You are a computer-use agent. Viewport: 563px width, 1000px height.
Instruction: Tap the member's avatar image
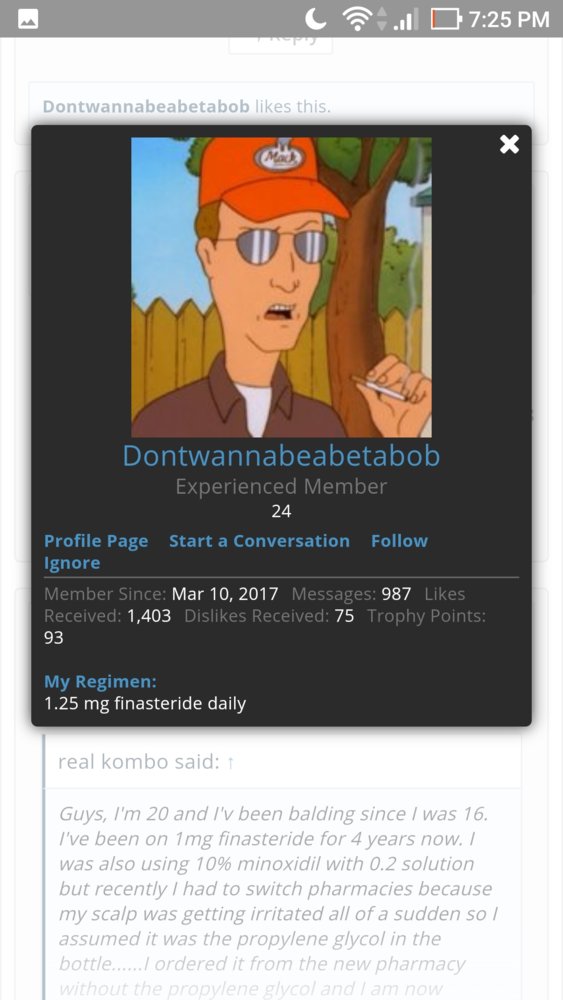click(x=281, y=287)
